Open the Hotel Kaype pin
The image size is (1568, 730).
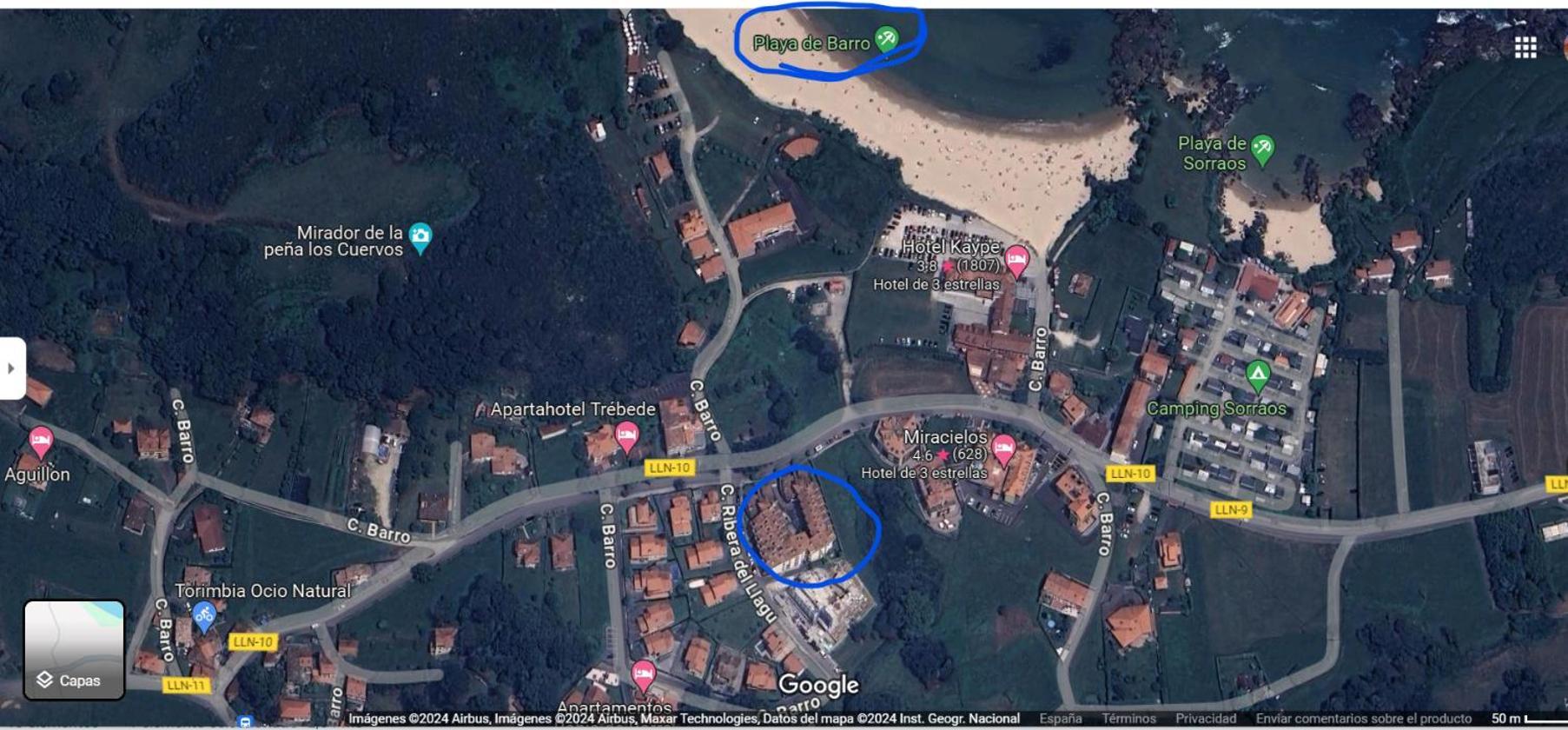(x=1016, y=259)
